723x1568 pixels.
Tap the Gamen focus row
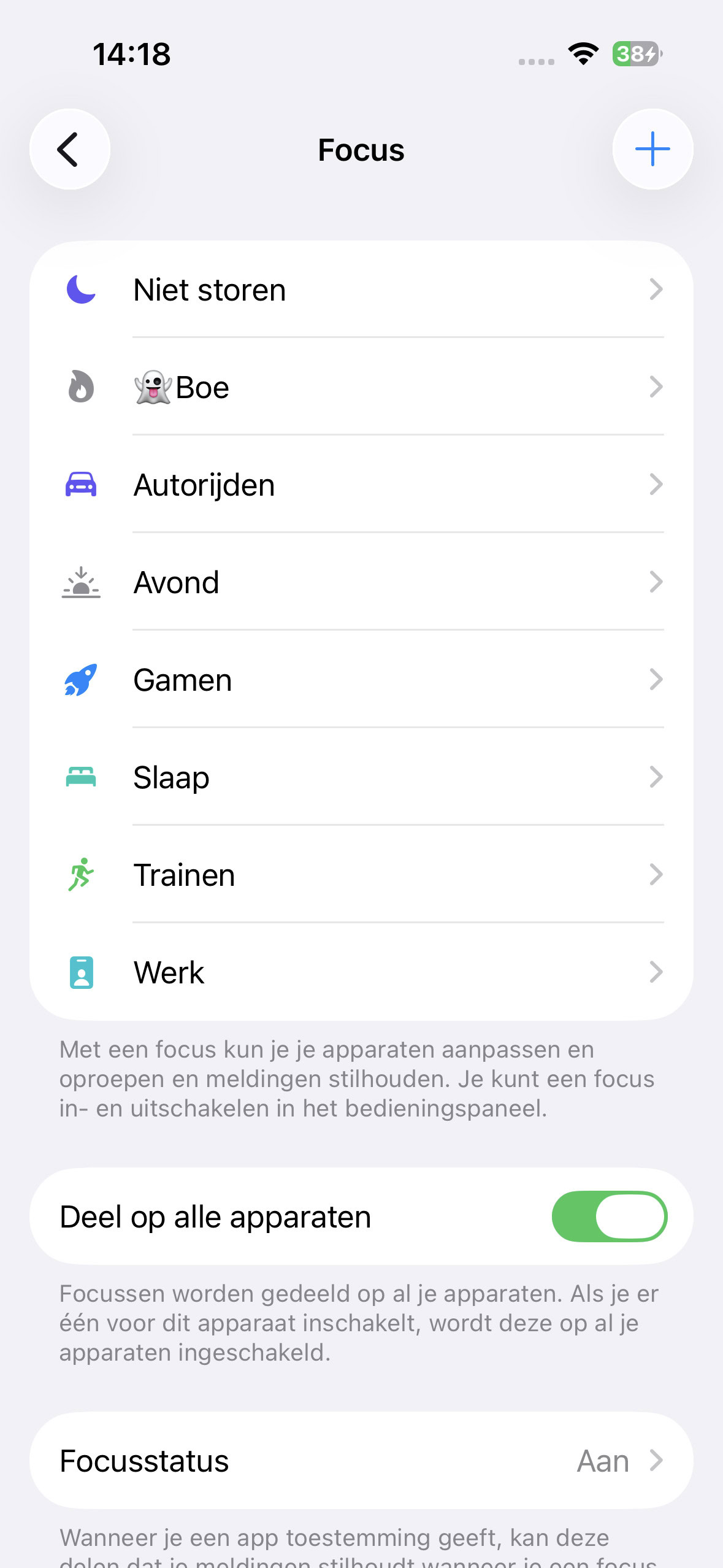pyautogui.click(x=362, y=680)
